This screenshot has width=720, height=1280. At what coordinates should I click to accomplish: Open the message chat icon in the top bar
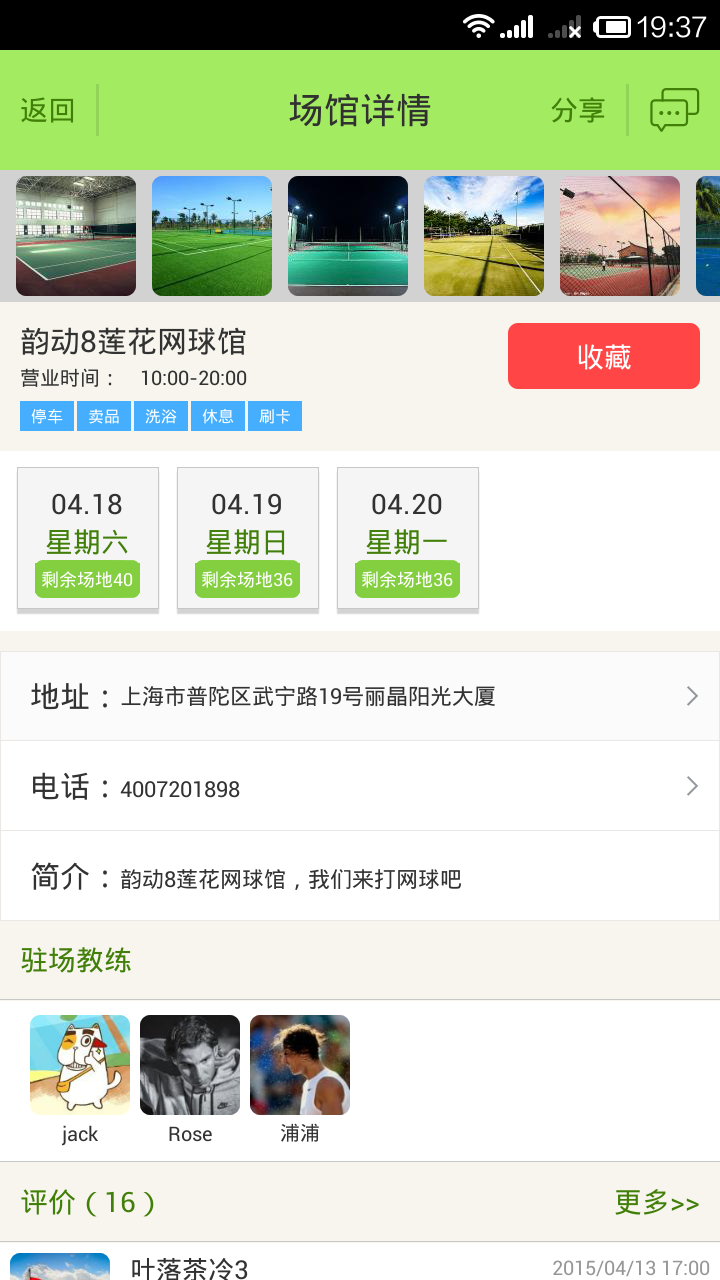[x=674, y=108]
